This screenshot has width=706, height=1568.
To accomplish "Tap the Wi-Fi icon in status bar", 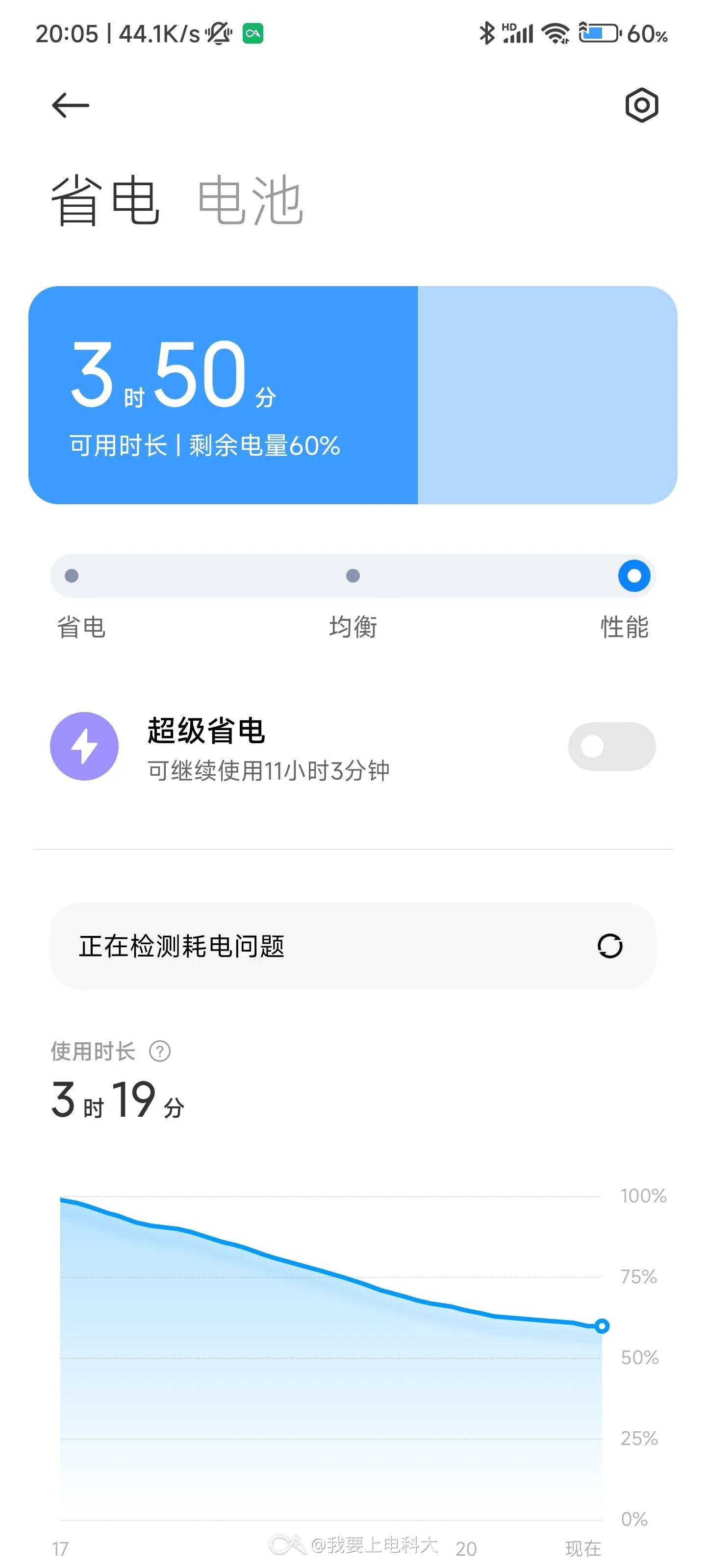I will [555, 35].
